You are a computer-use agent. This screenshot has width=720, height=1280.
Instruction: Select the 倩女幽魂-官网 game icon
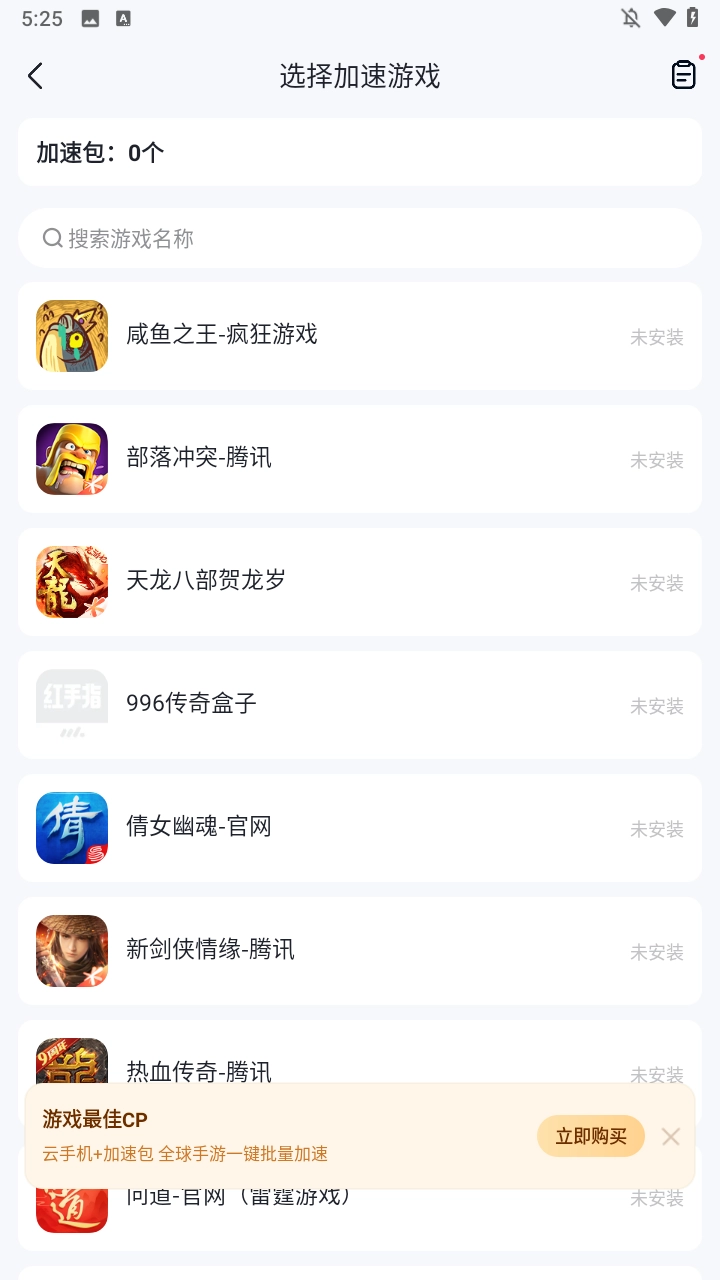point(71,827)
